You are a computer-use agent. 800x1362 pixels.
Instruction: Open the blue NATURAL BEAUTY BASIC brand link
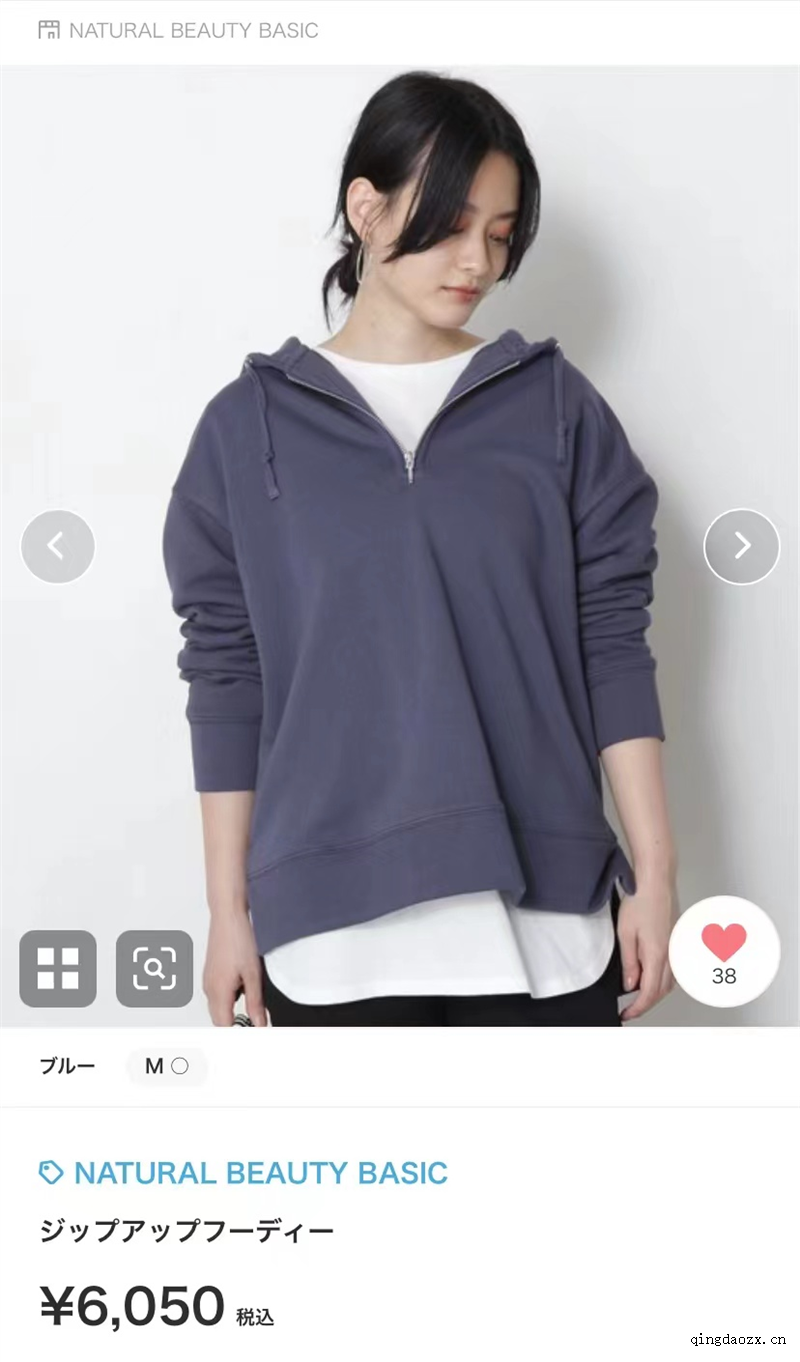click(x=243, y=1172)
